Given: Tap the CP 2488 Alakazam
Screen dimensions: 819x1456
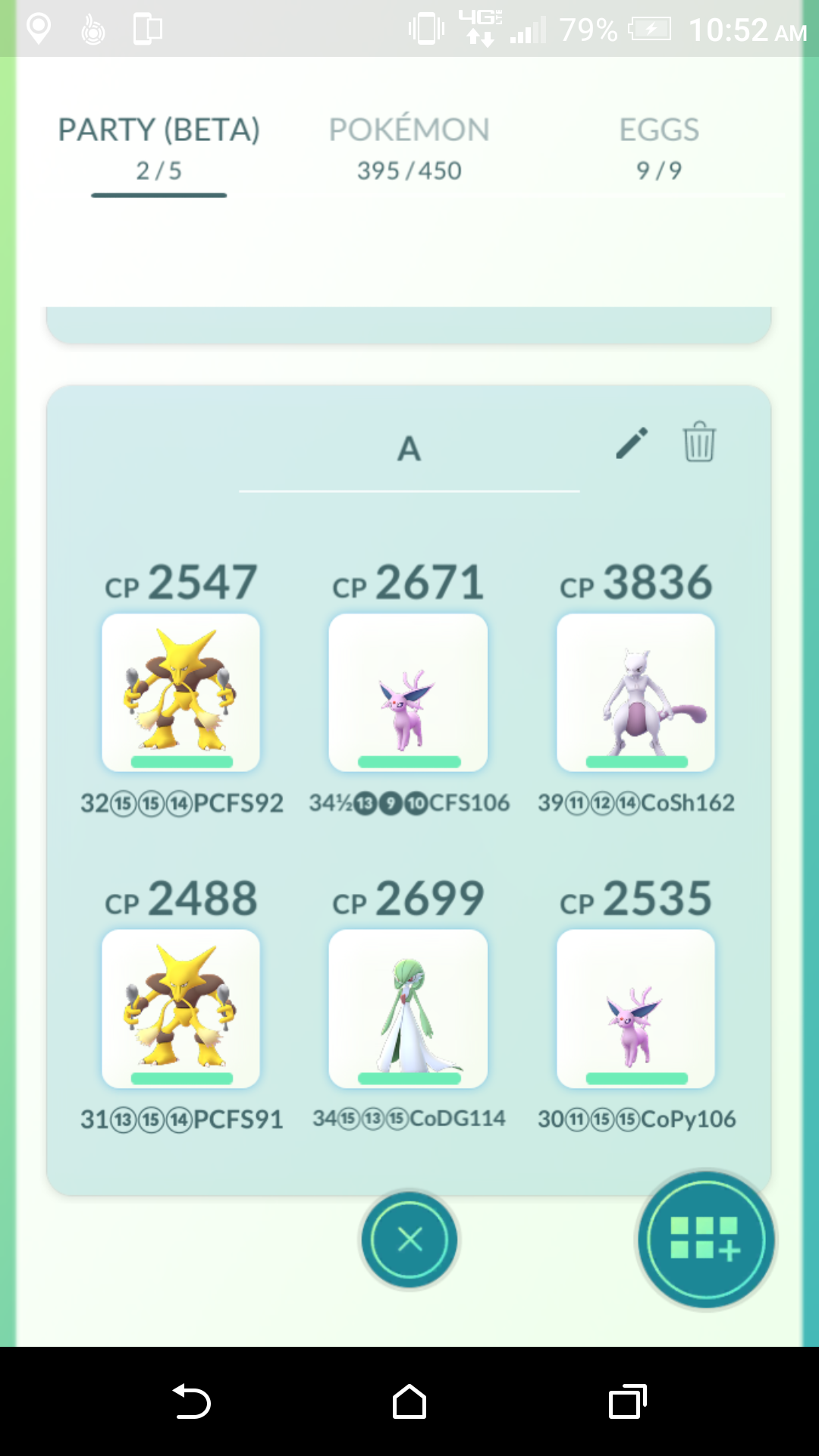Looking at the screenshot, I should (x=180, y=1009).
